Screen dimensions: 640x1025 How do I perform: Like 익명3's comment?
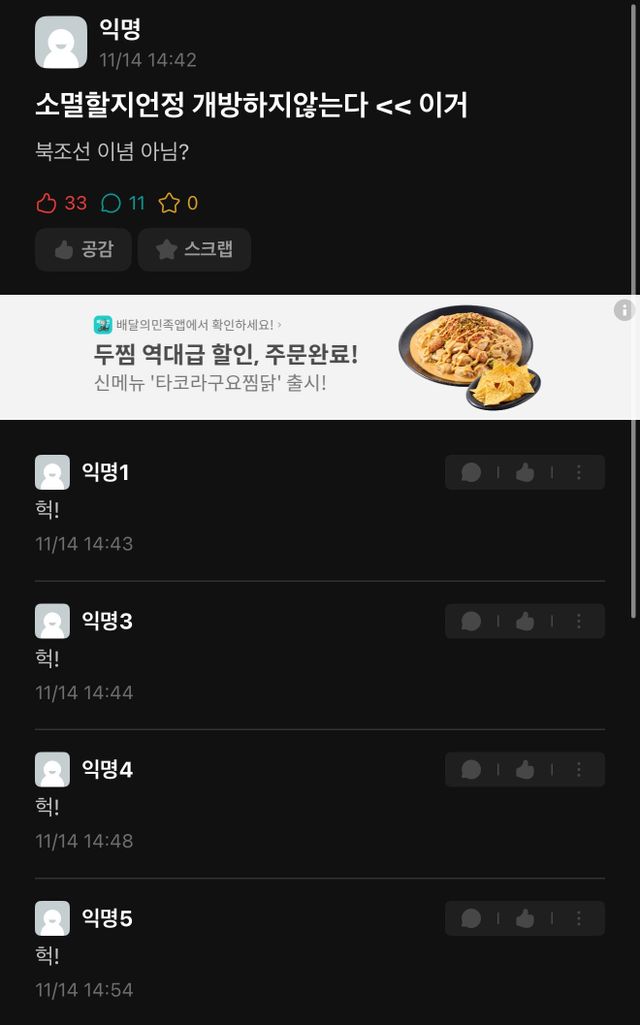[525, 622]
